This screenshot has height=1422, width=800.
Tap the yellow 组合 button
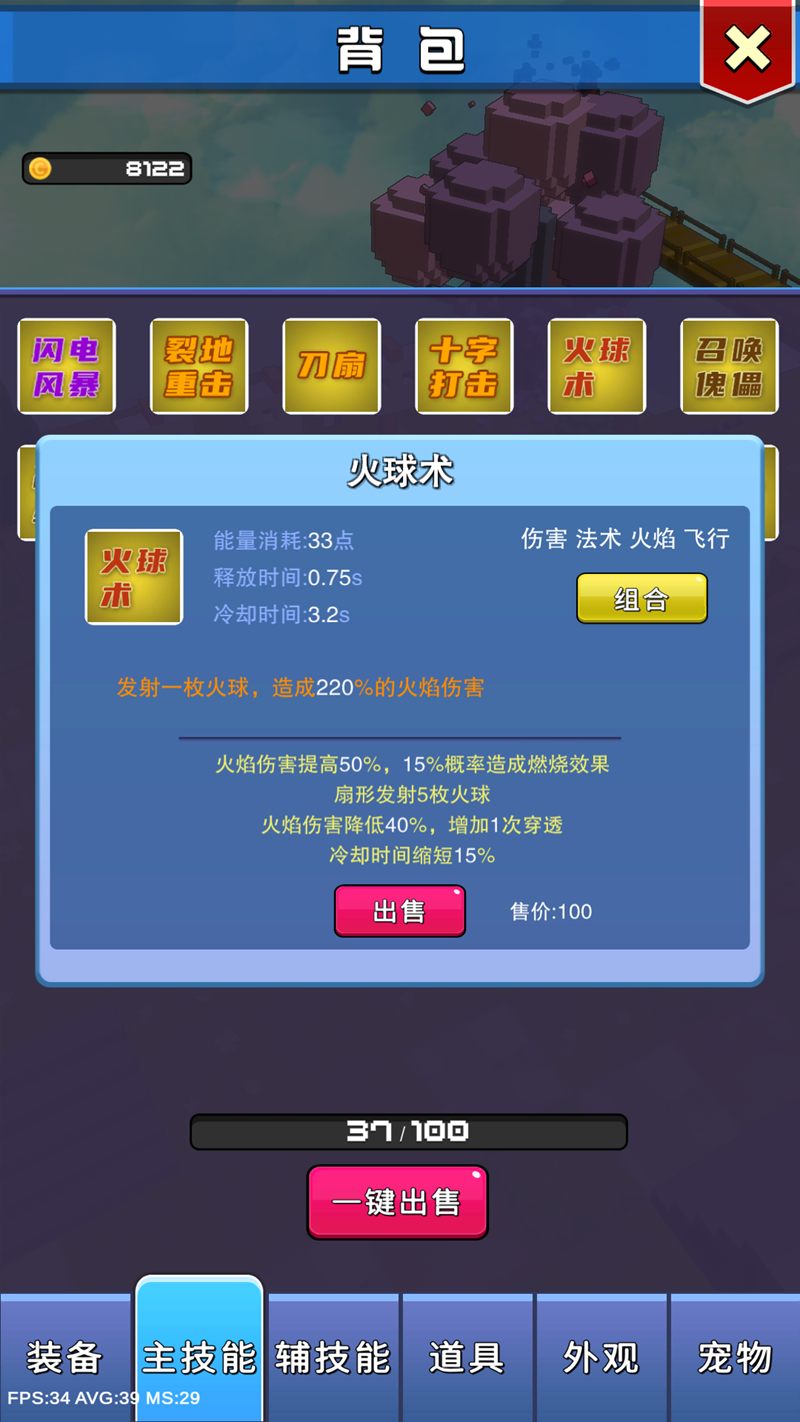click(641, 599)
